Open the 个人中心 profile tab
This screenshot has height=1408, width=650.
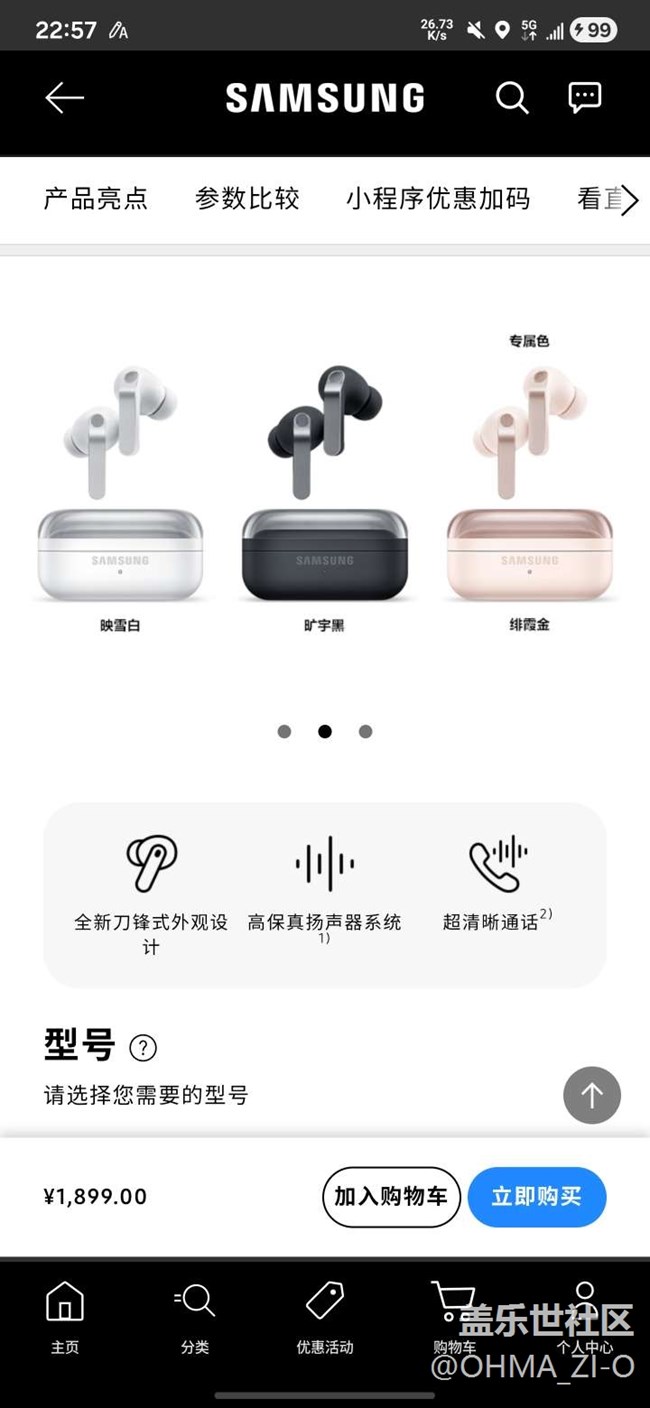(x=585, y=1315)
